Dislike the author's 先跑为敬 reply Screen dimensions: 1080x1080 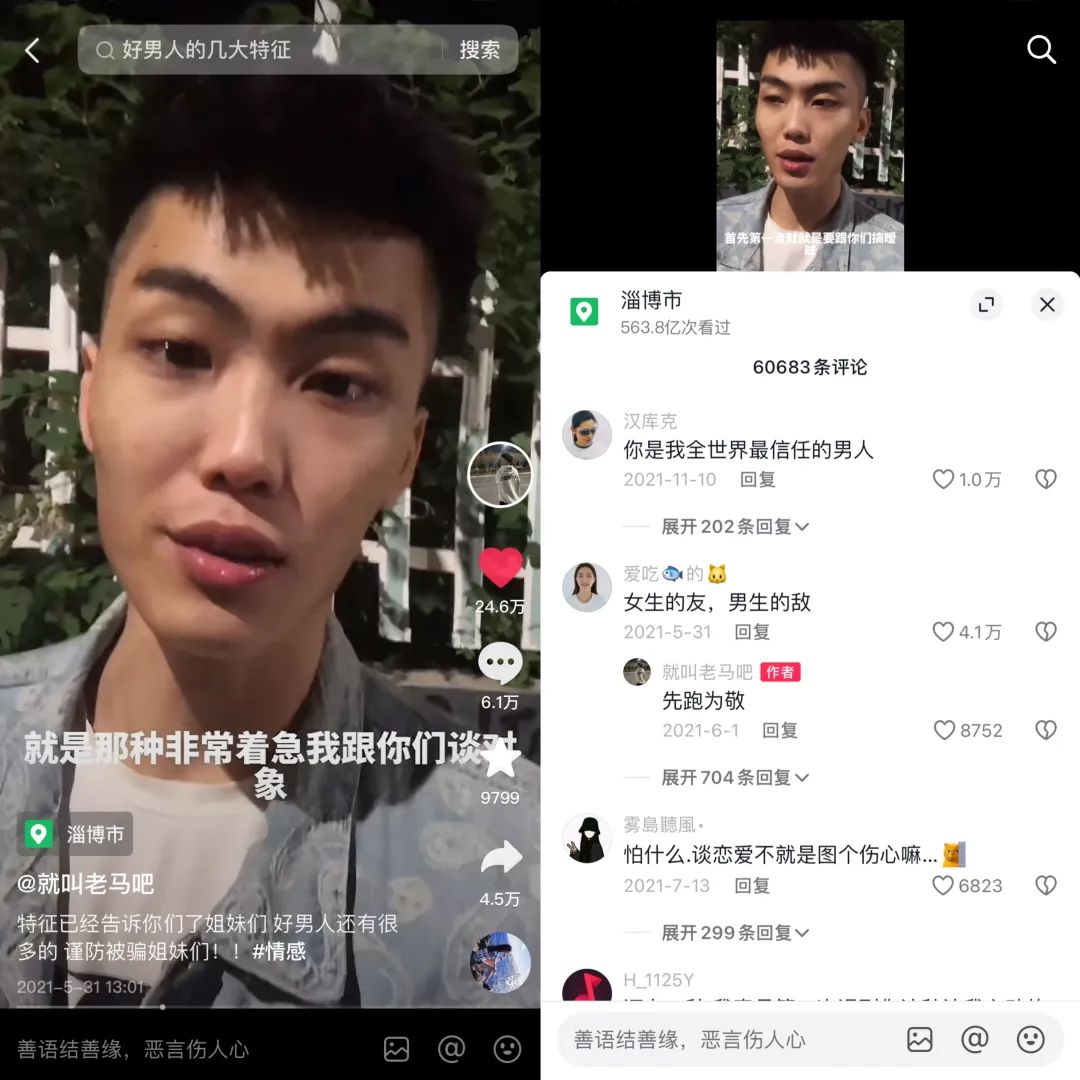1046,730
